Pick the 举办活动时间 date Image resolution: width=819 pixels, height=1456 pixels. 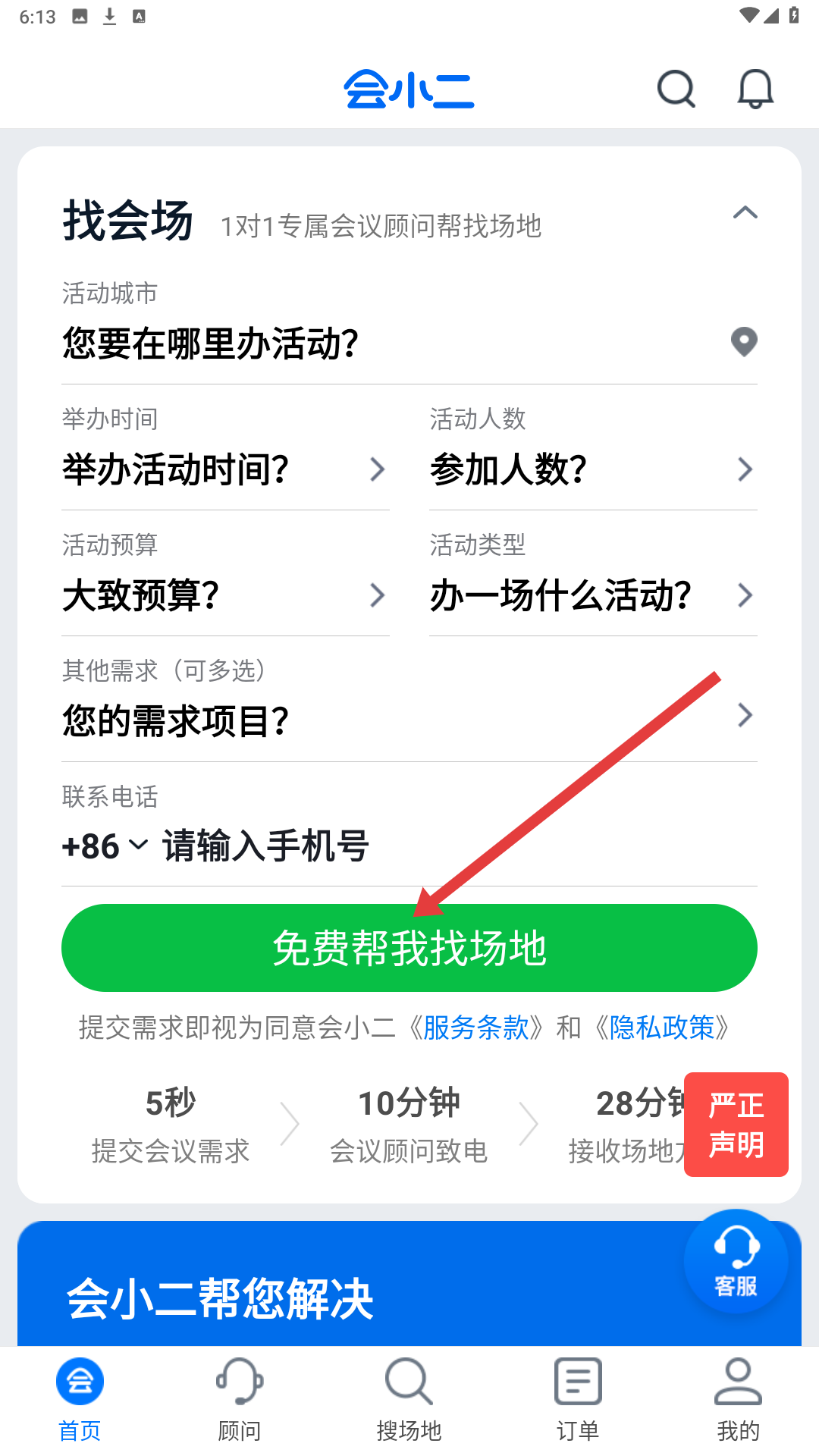point(225,469)
